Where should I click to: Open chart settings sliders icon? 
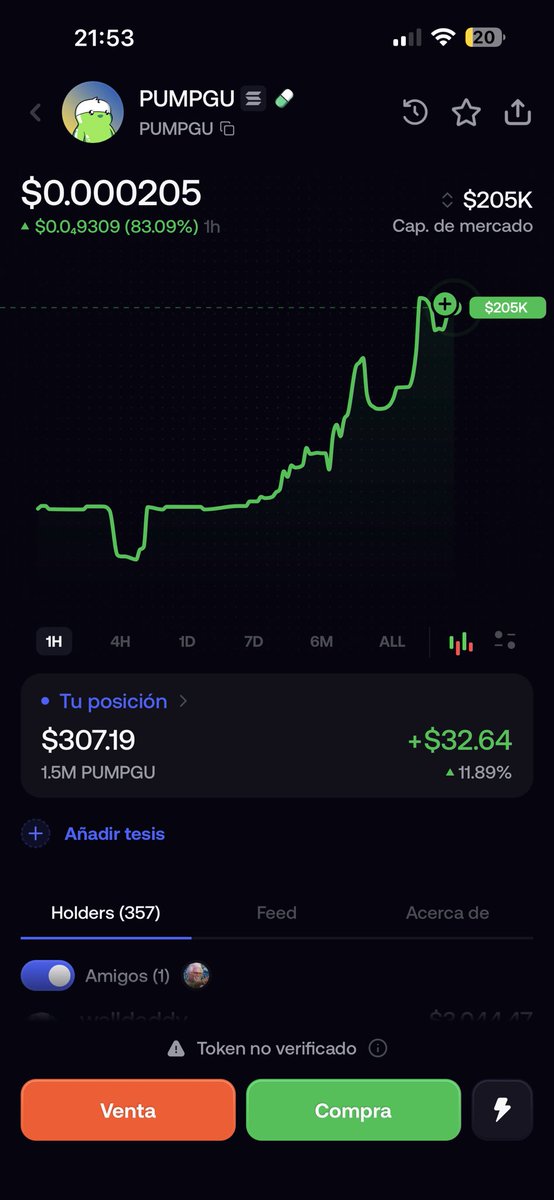(x=505, y=641)
